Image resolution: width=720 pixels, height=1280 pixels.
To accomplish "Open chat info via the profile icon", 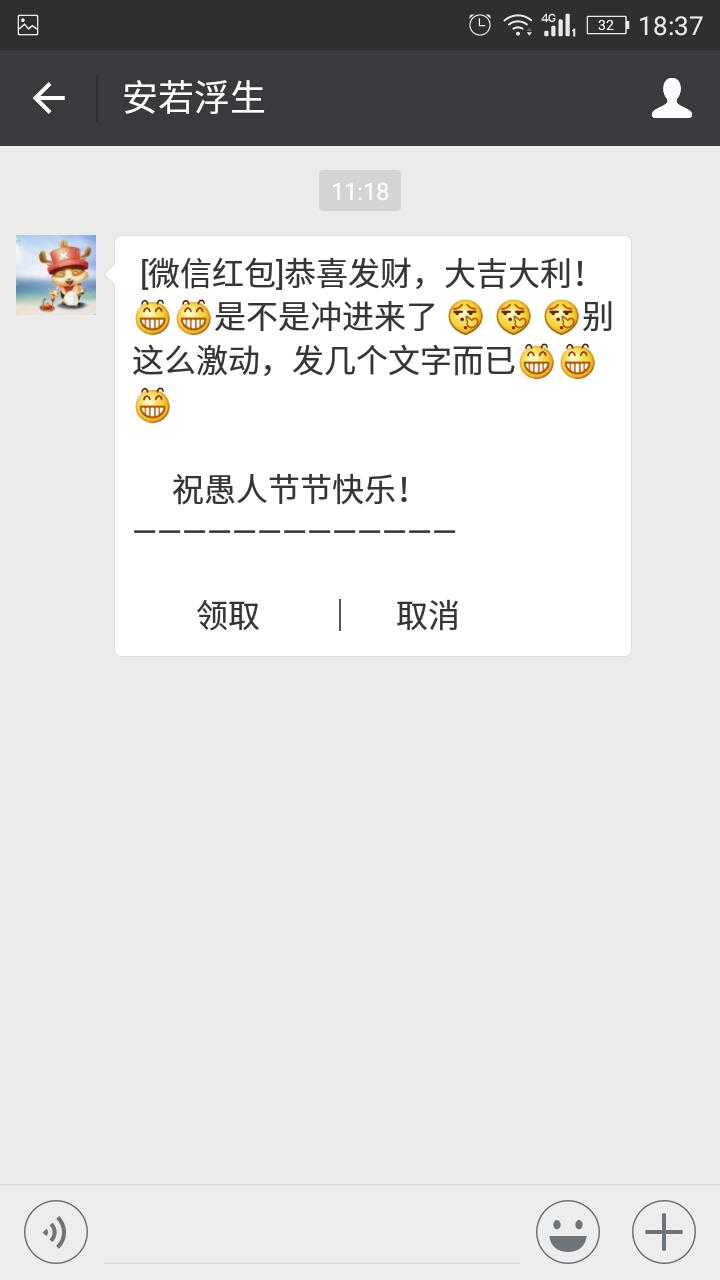I will point(671,98).
